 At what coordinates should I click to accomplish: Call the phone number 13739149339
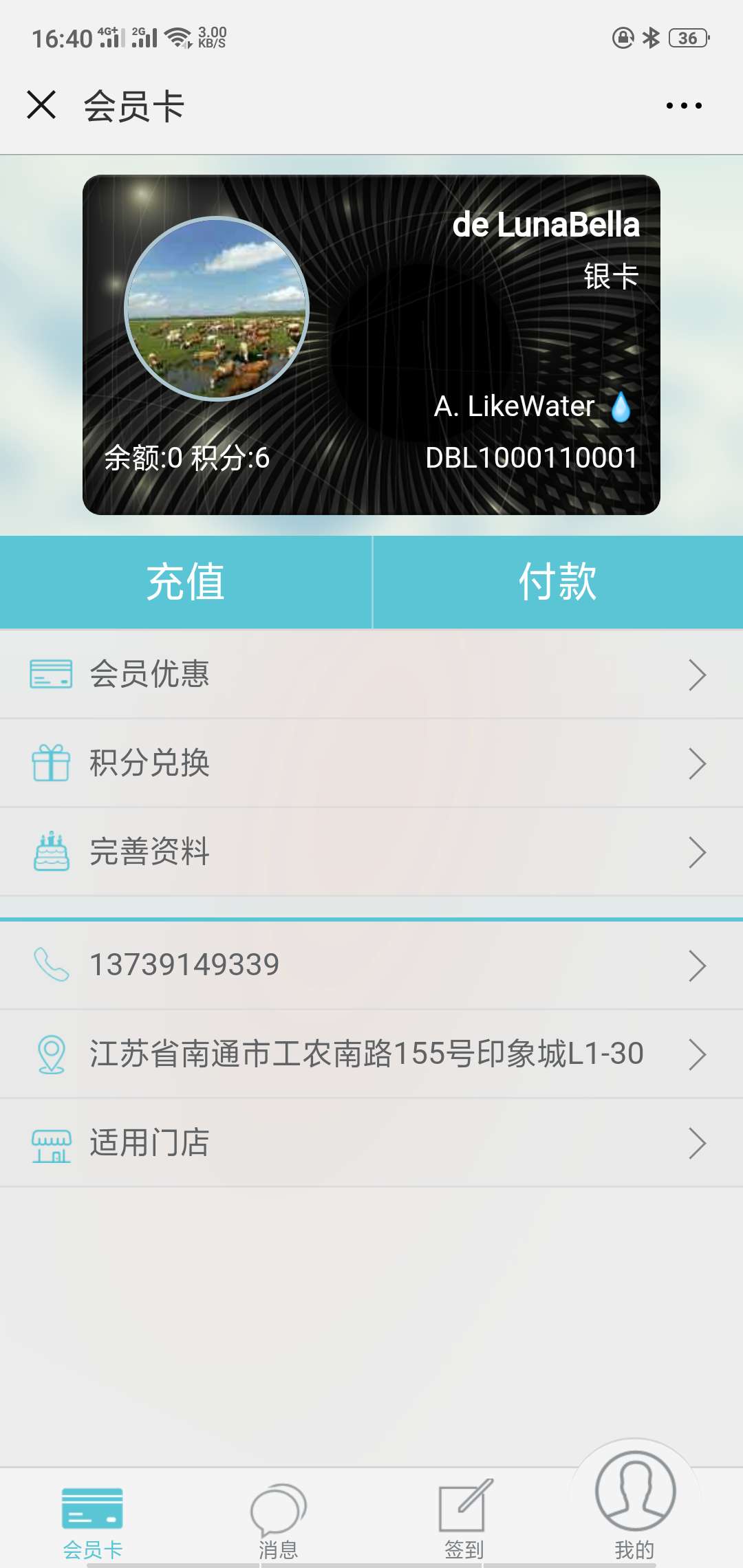click(x=371, y=966)
